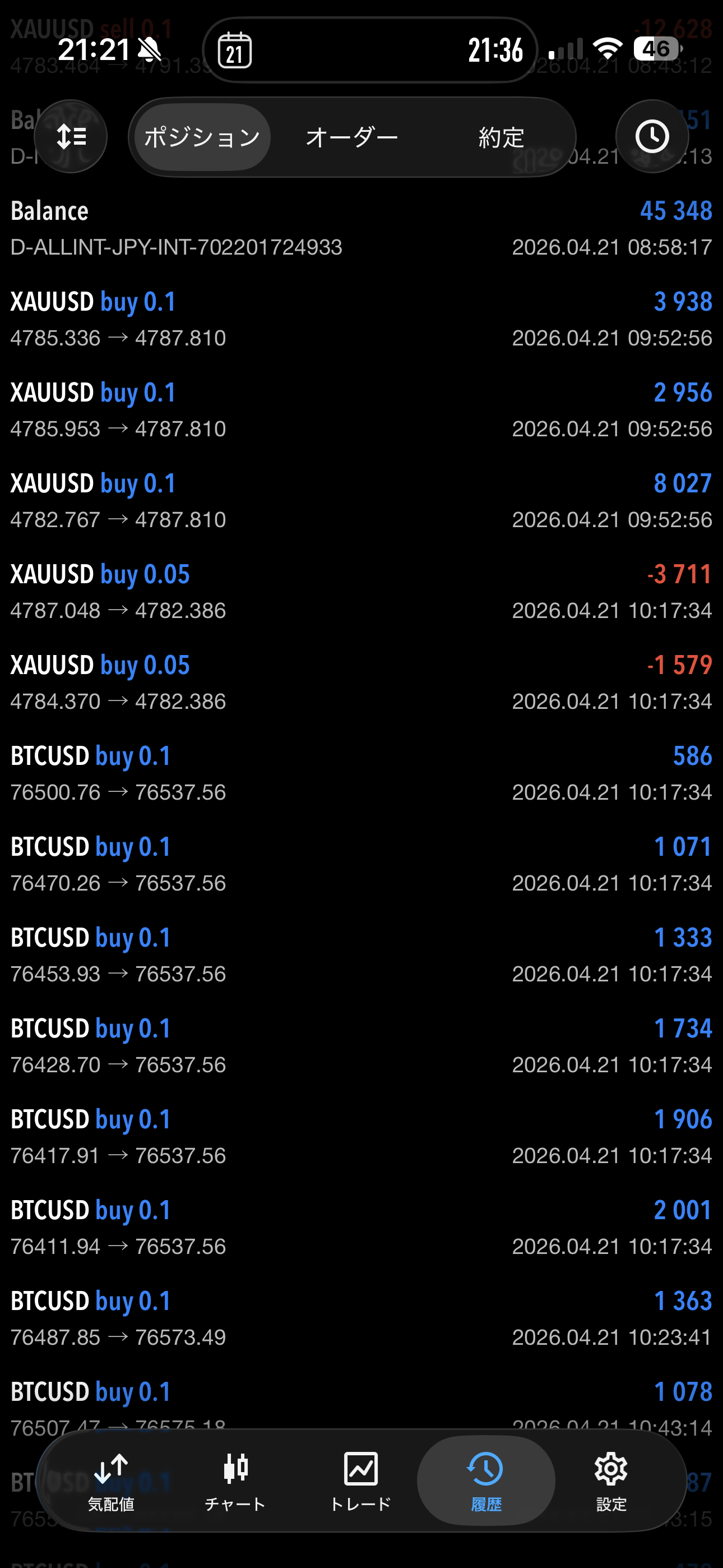The image size is (723, 1568).
Task: Tap the 履歴 tab
Action: 486,1481
